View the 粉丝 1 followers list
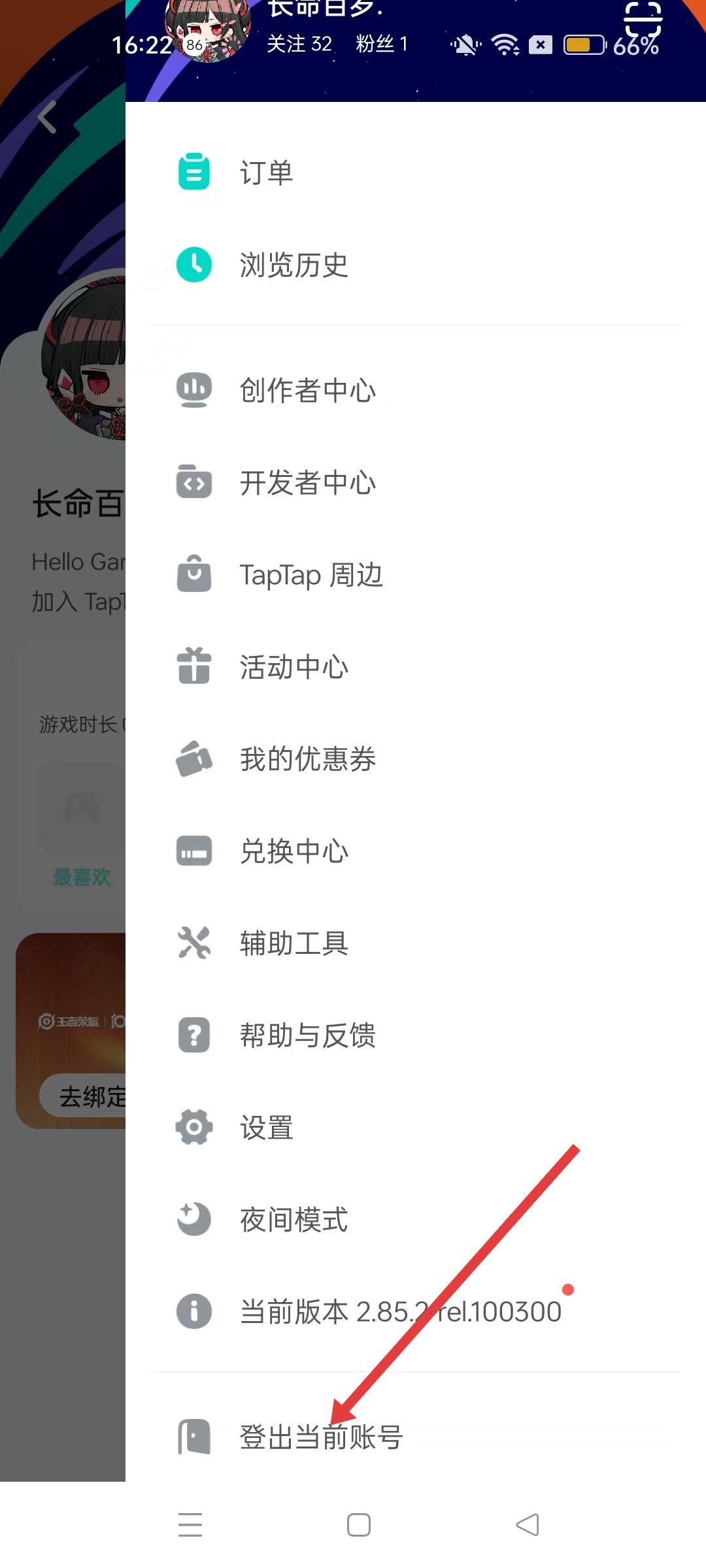Image resolution: width=706 pixels, height=1568 pixels. pos(382,44)
